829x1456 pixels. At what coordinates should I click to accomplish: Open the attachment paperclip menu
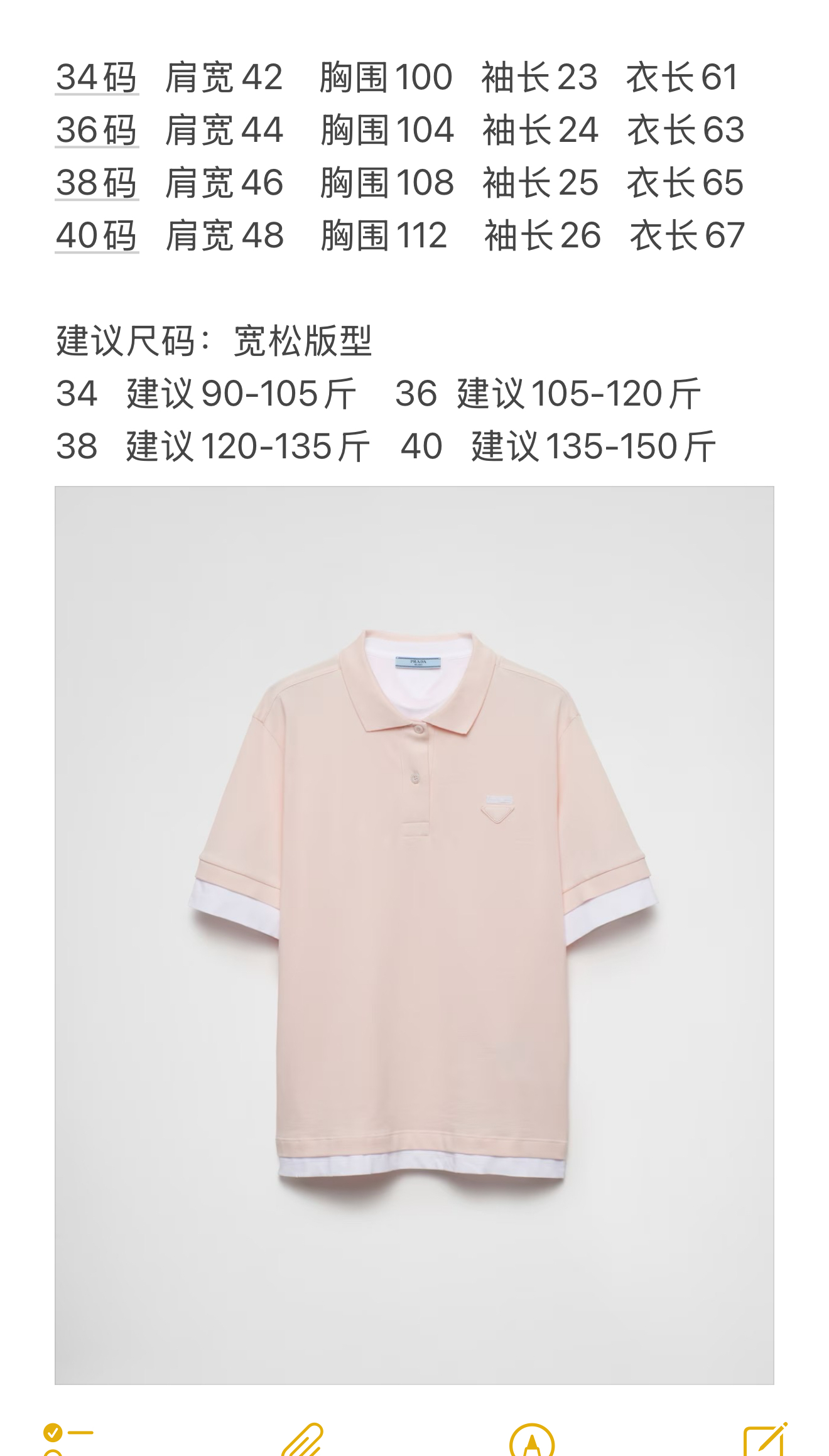[x=302, y=1440]
